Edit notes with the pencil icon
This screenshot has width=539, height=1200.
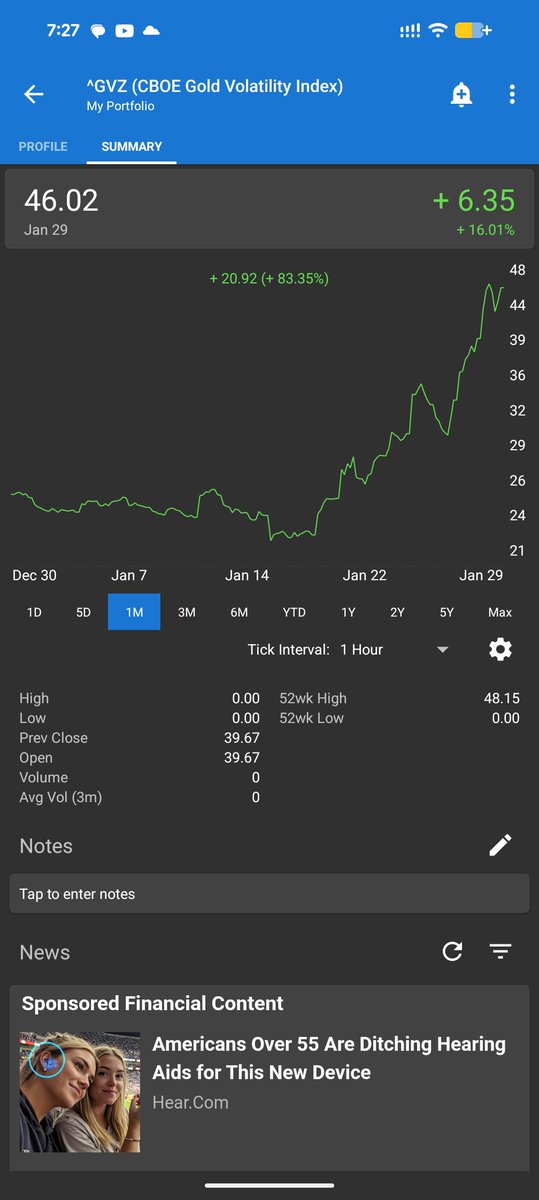coord(500,846)
